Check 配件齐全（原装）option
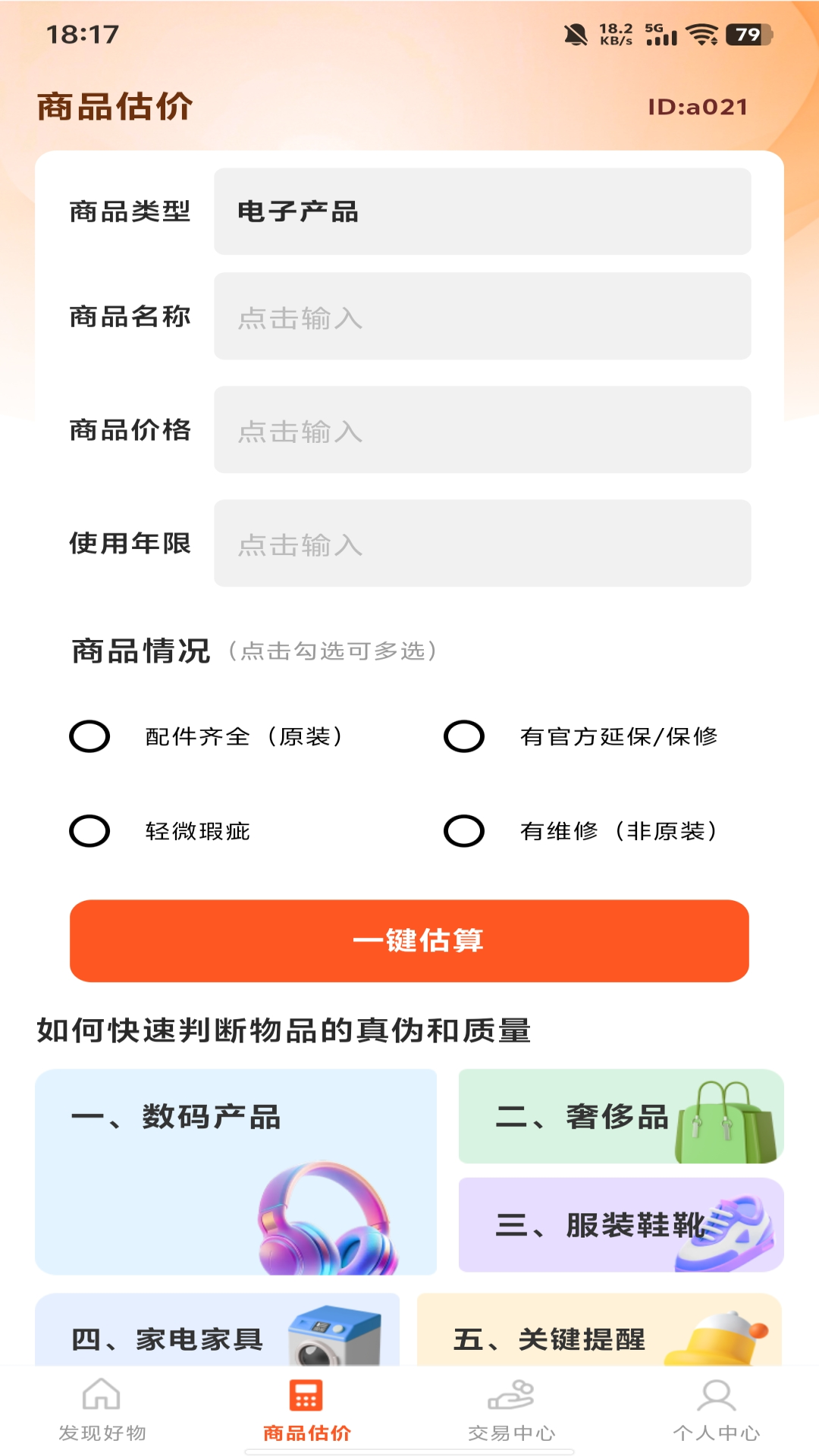 (x=89, y=736)
